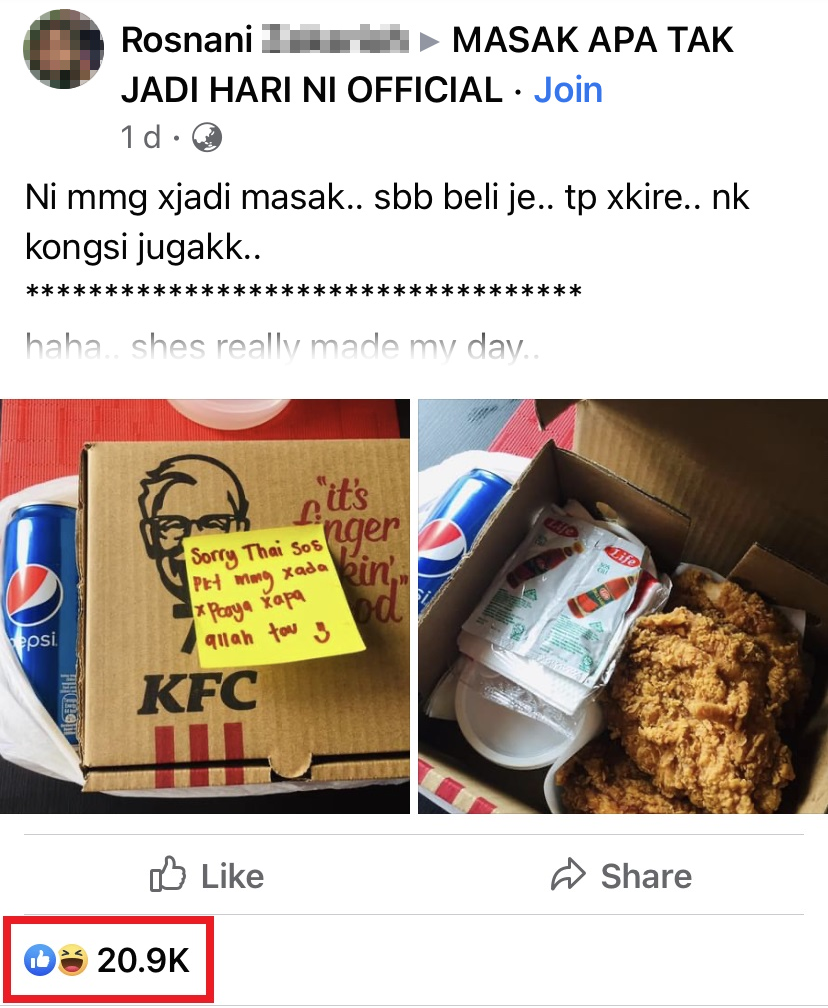This screenshot has height=1008, width=828.
Task: Join the group
Action: coord(567,90)
